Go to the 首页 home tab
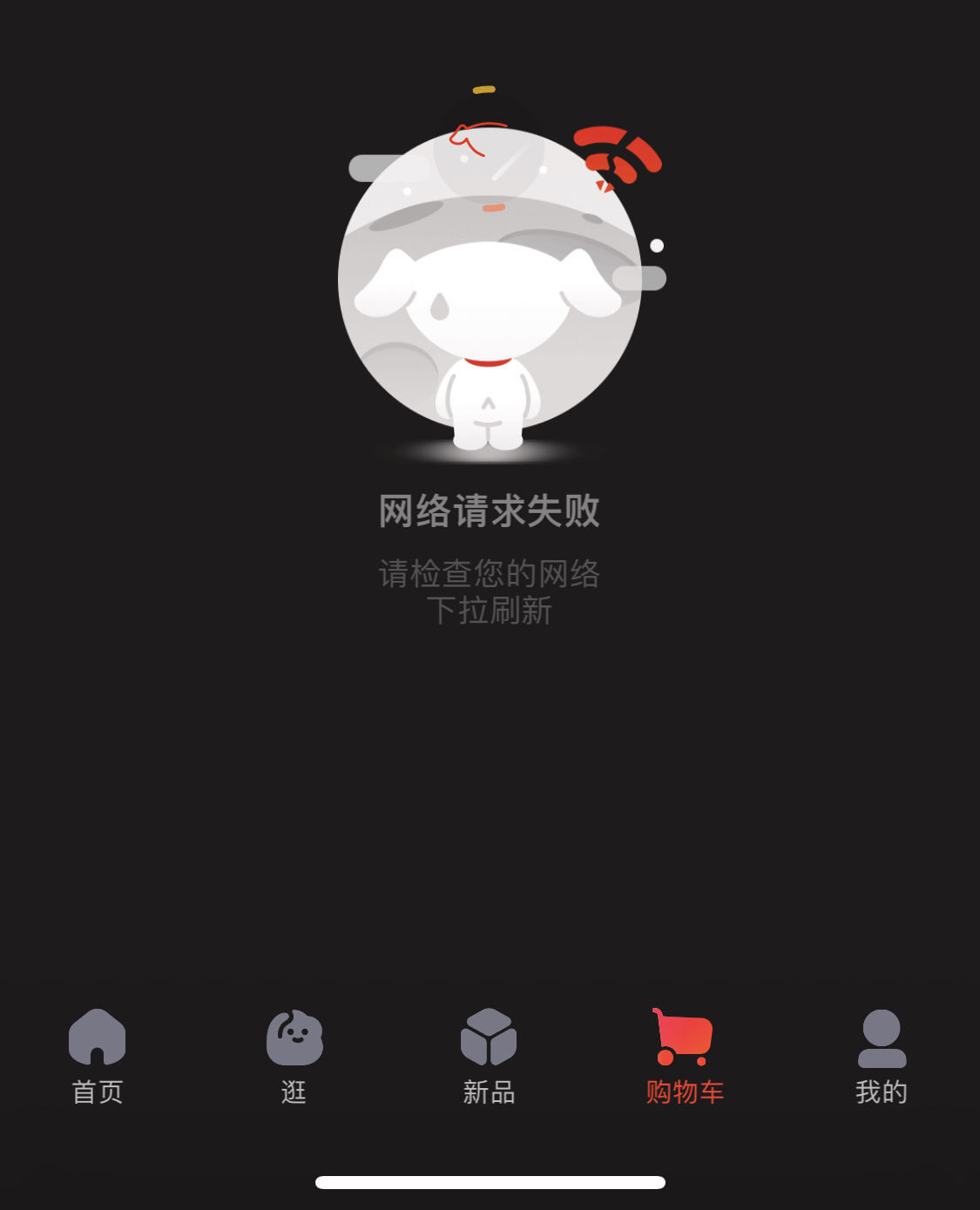Viewport: 980px width, 1210px height. pos(98,1055)
